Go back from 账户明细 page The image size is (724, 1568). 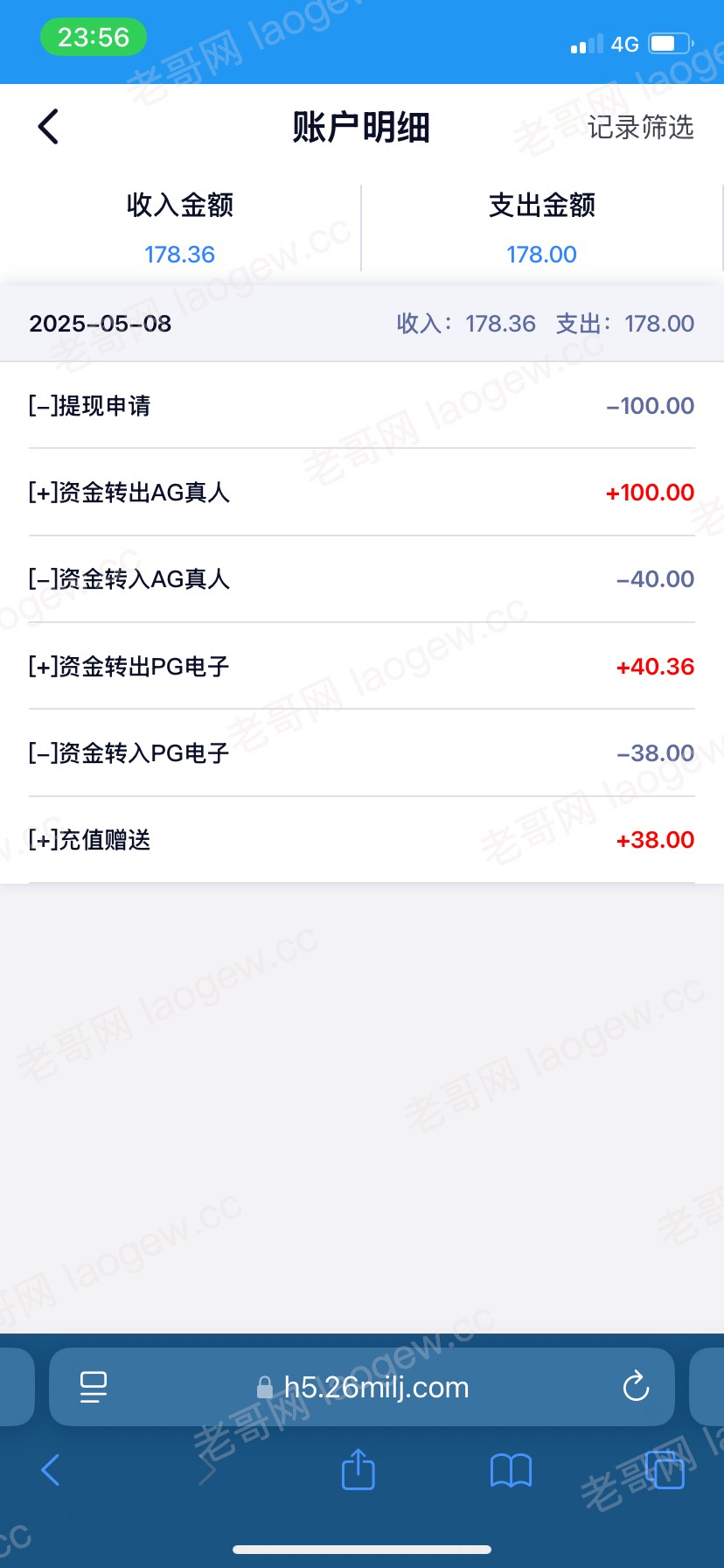49,127
